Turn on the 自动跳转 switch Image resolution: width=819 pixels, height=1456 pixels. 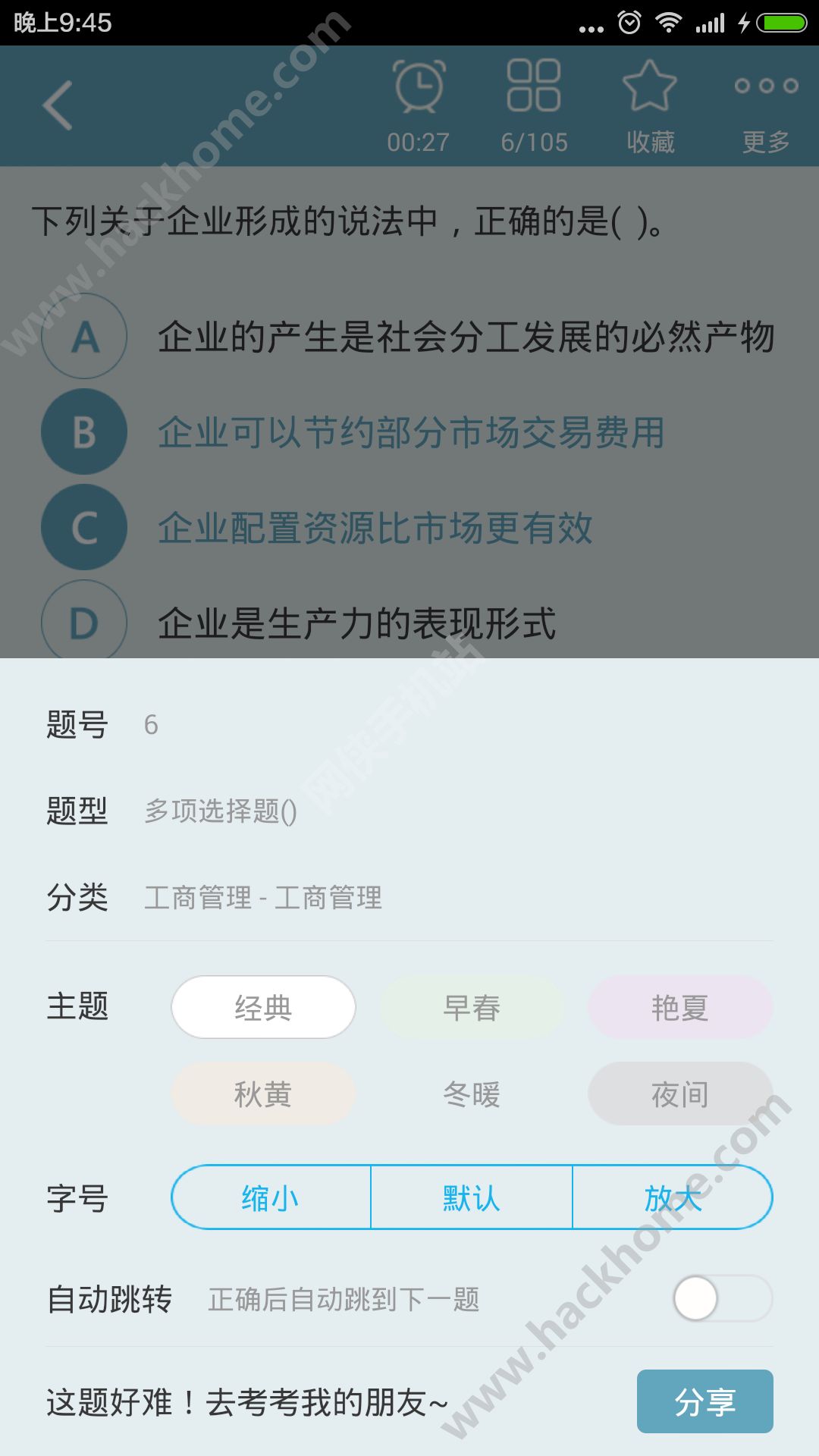click(722, 1298)
